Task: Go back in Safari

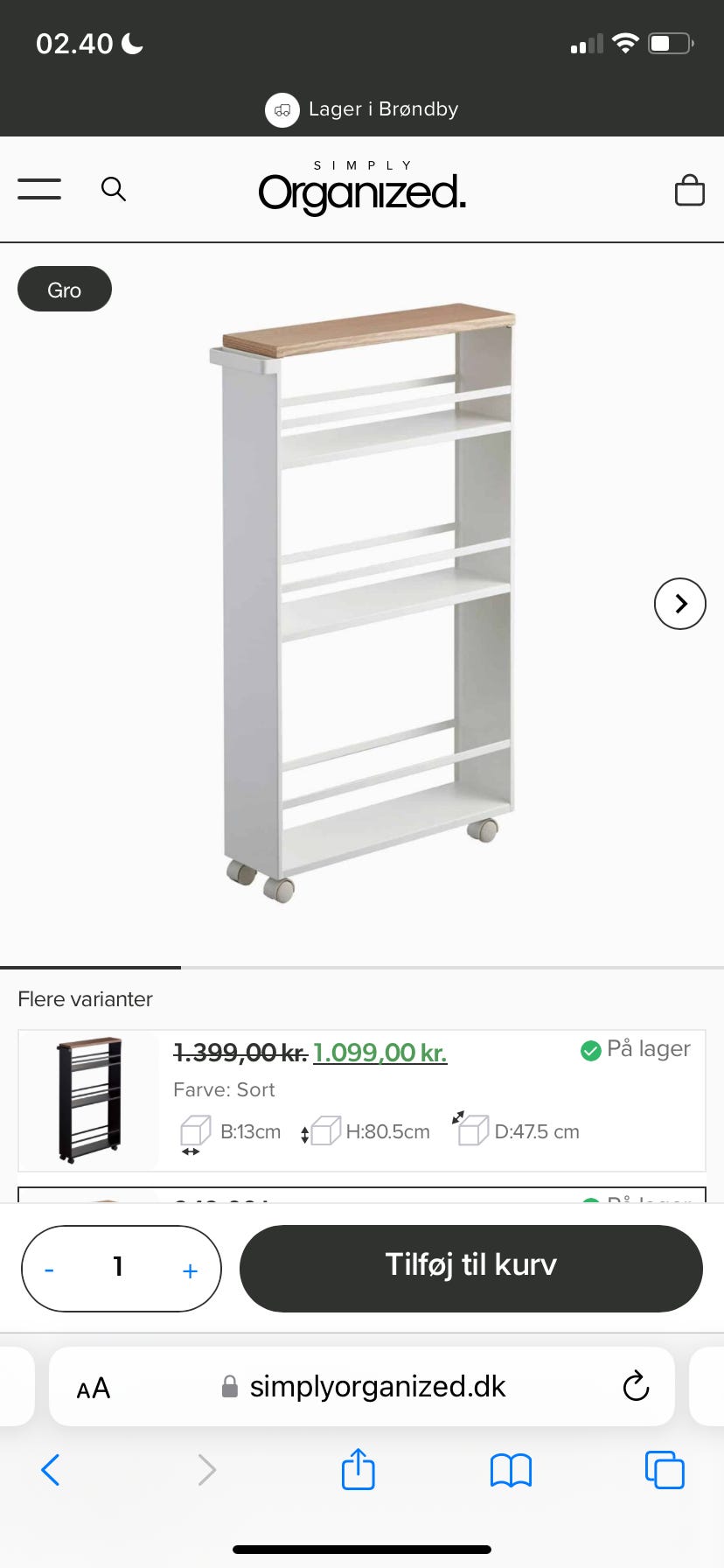Action: (x=51, y=1470)
